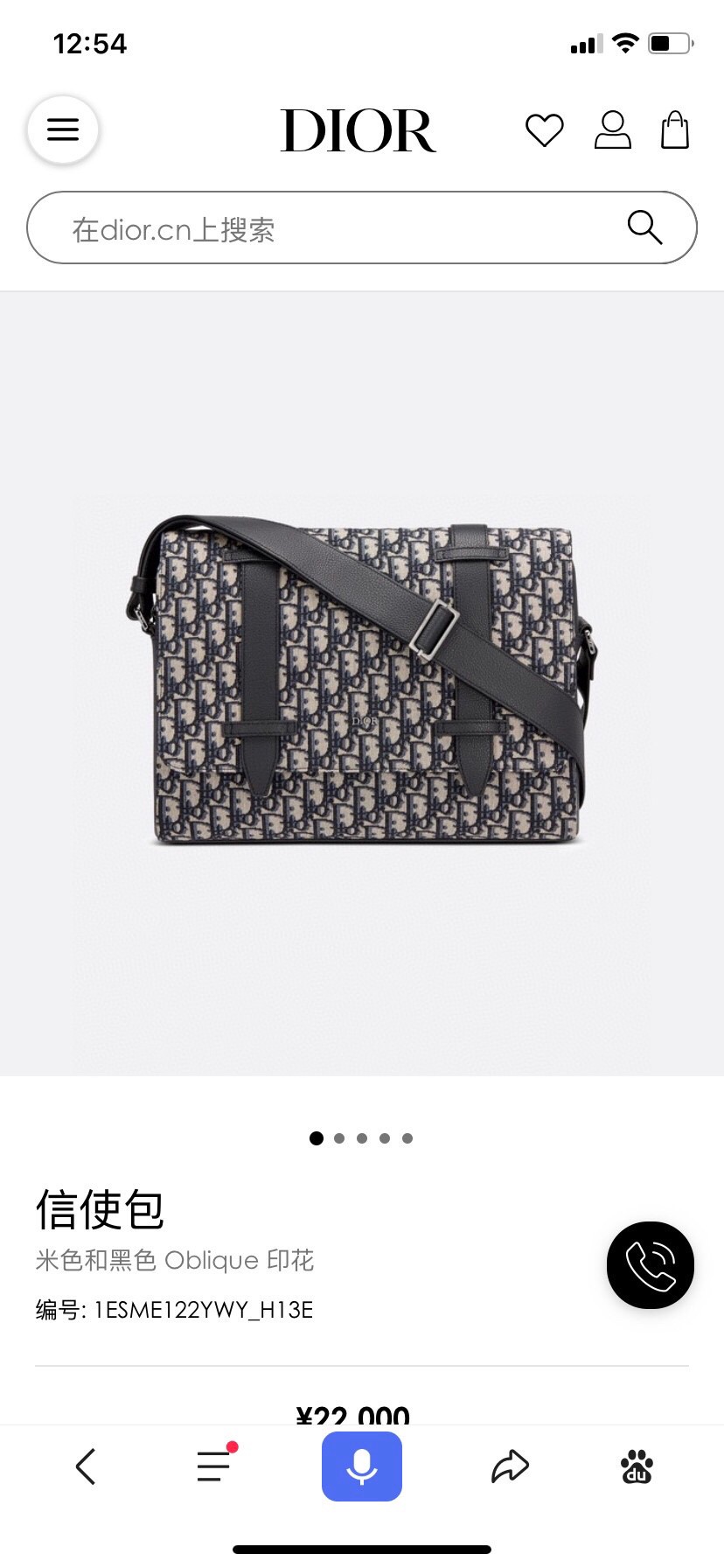The image size is (724, 1568).
Task: Open the browser menu list icon
Action: tap(214, 1466)
